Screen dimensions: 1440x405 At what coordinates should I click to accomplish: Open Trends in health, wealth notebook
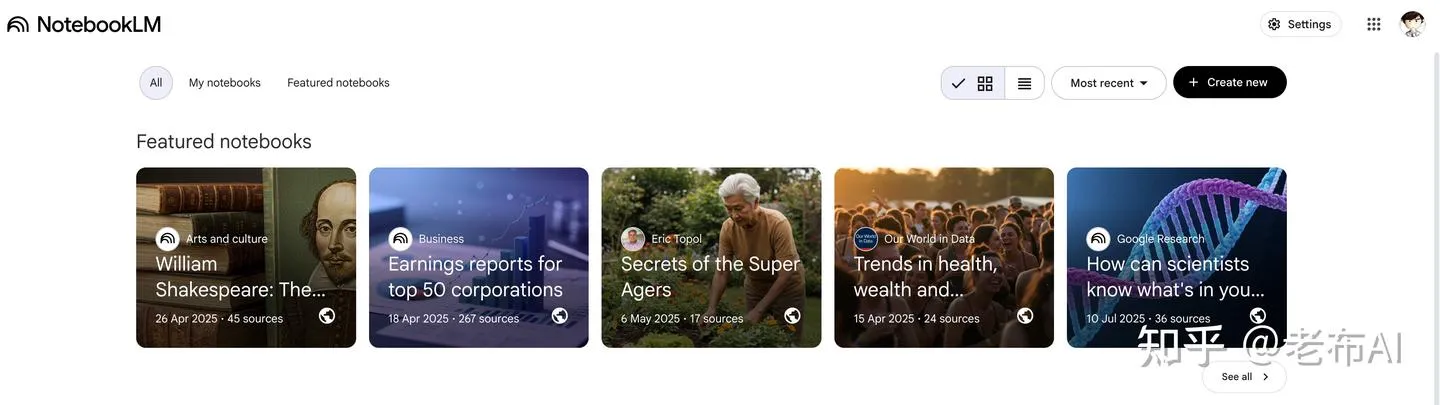tap(944, 258)
